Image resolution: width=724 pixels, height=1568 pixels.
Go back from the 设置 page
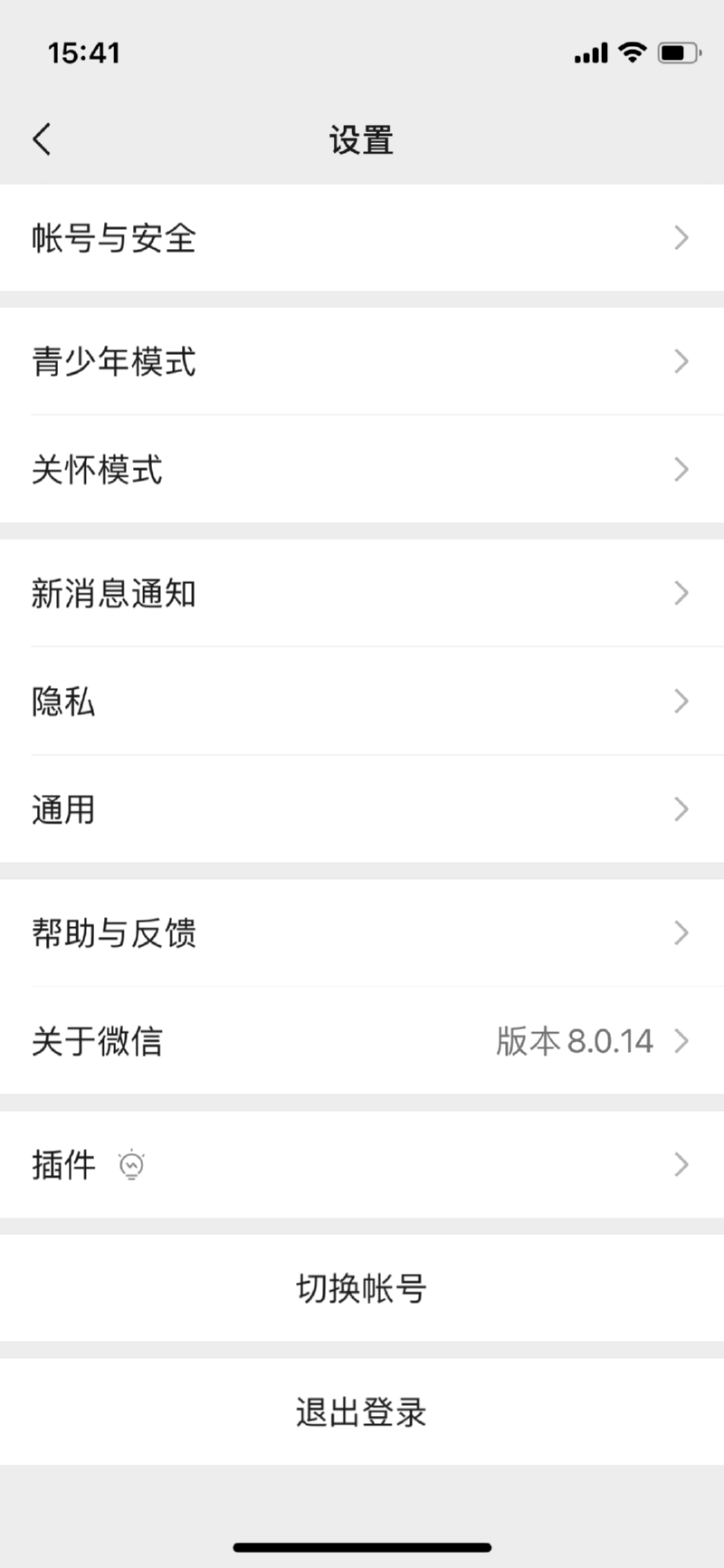point(42,139)
